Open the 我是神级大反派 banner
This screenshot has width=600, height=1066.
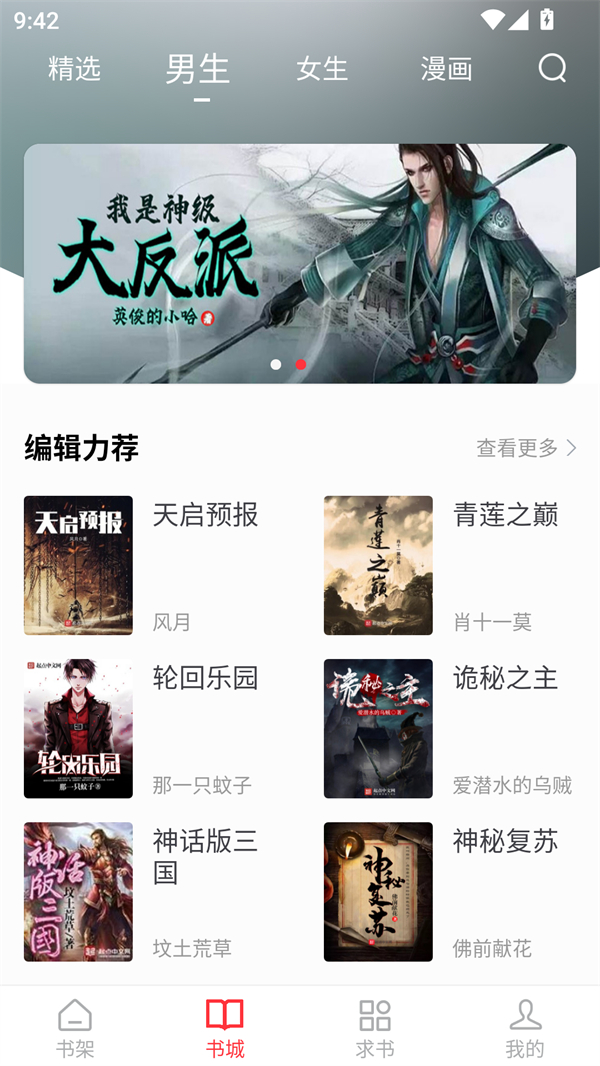(x=300, y=264)
